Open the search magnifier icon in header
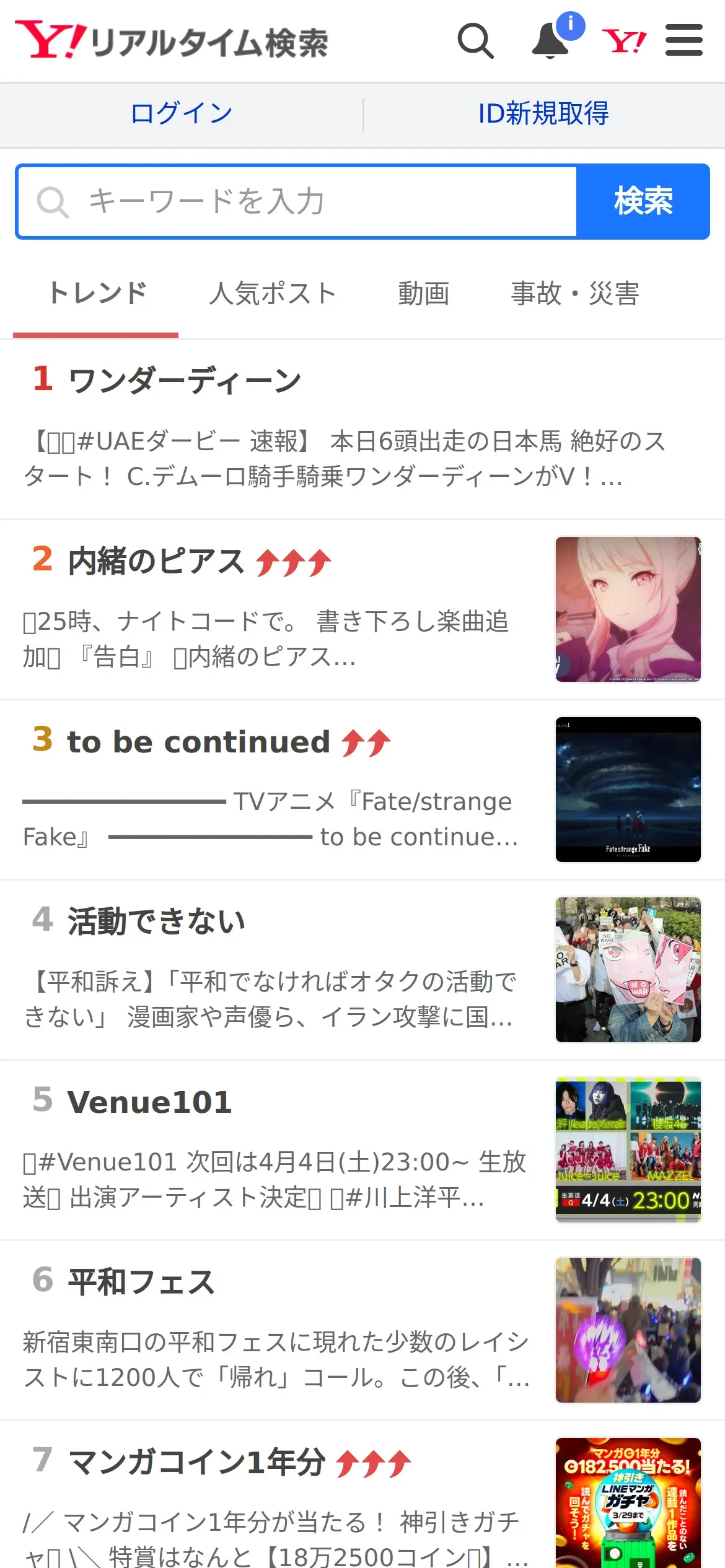This screenshot has width=725, height=1568. [475, 41]
